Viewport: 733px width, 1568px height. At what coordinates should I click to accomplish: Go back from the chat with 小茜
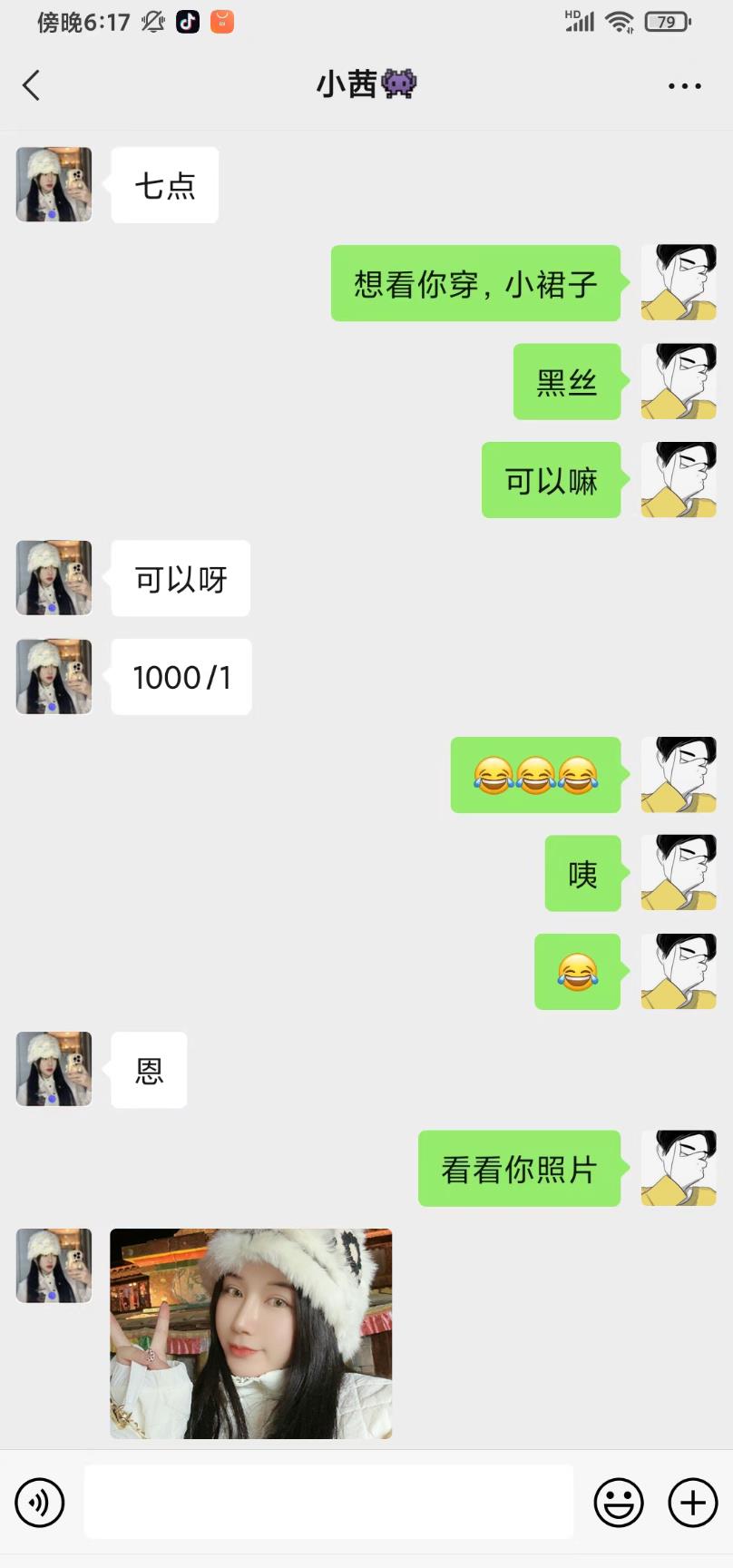coord(32,85)
